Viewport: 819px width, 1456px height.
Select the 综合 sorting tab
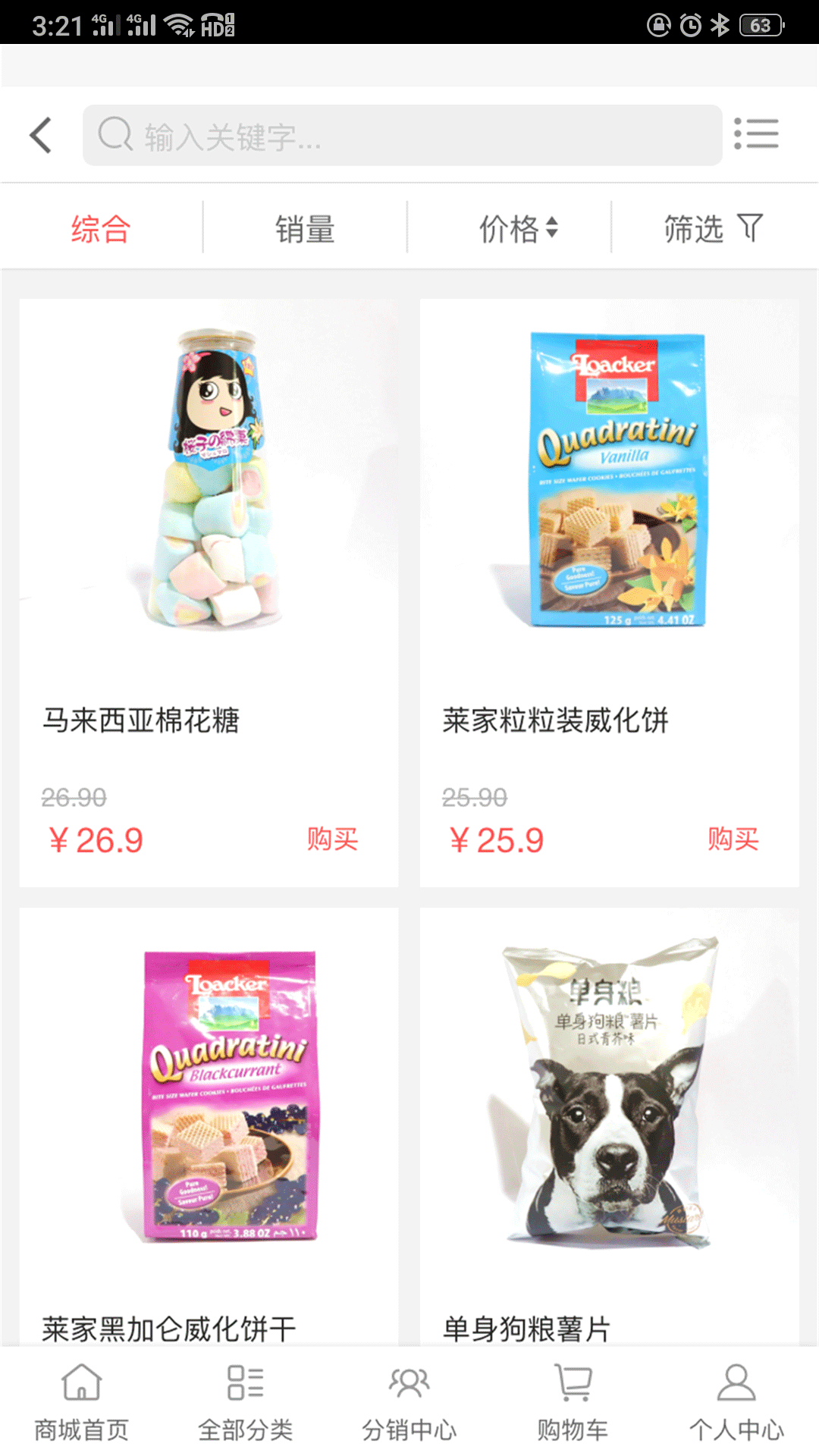coord(101,228)
